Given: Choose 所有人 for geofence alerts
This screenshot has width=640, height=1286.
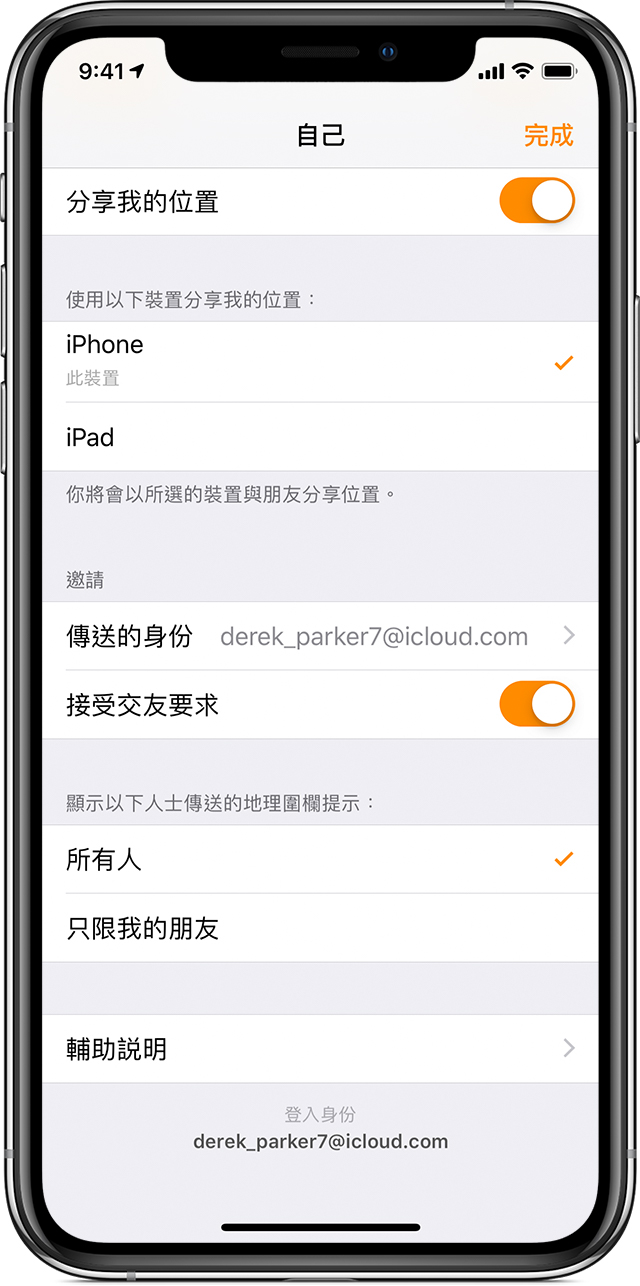Looking at the screenshot, I should (x=320, y=859).
